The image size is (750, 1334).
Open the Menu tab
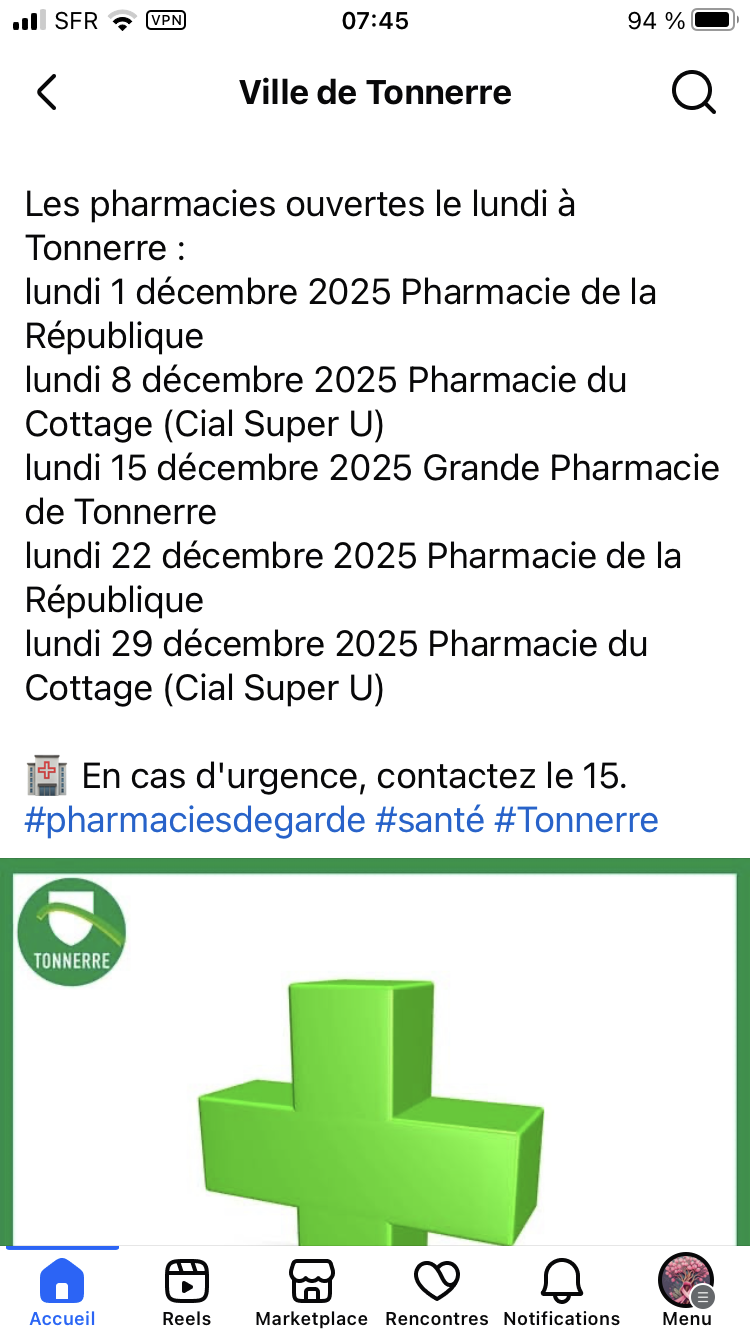(686, 1290)
